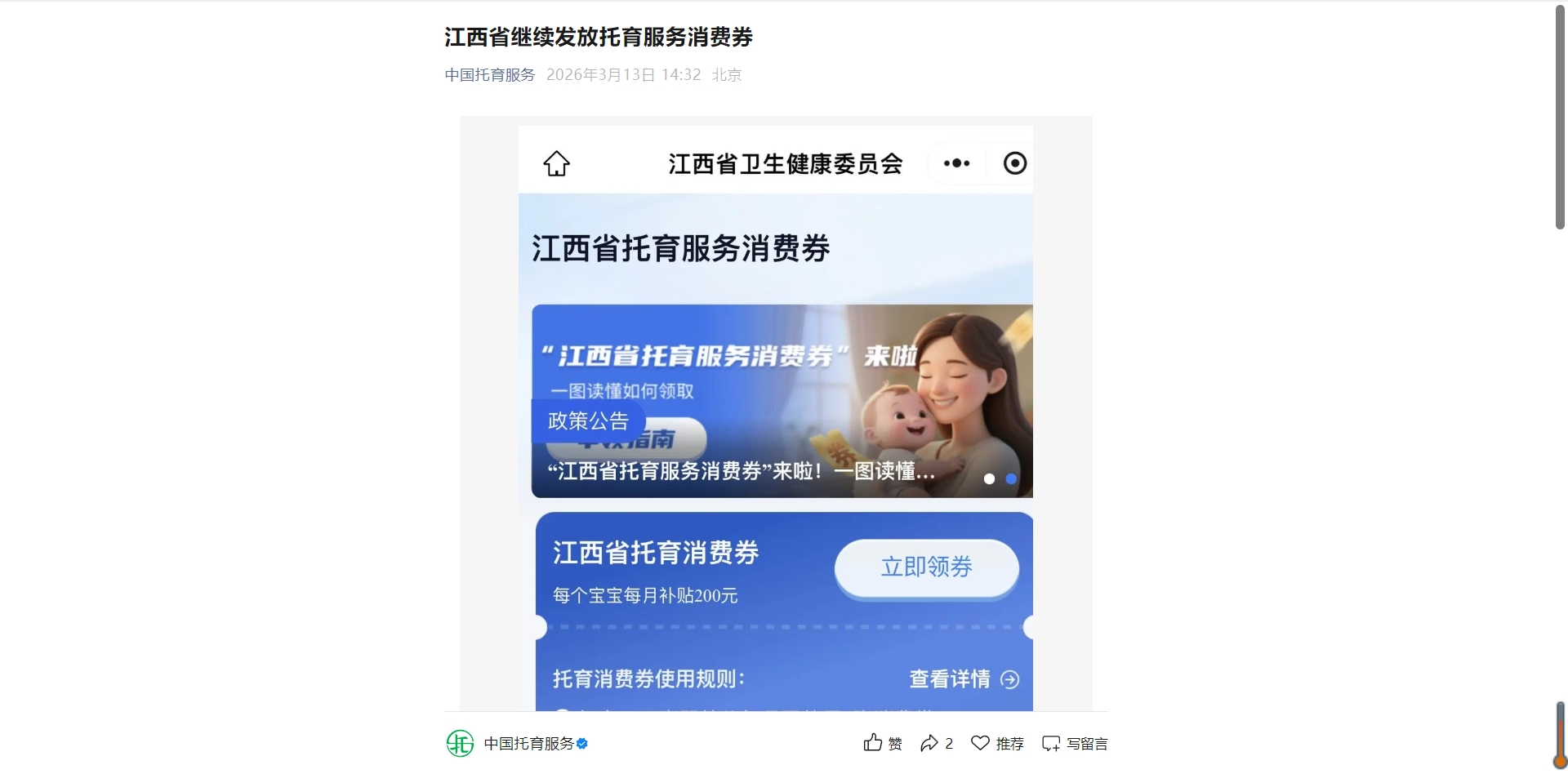
Task: Open the 中国托育服务 account link under the title
Action: click(489, 75)
